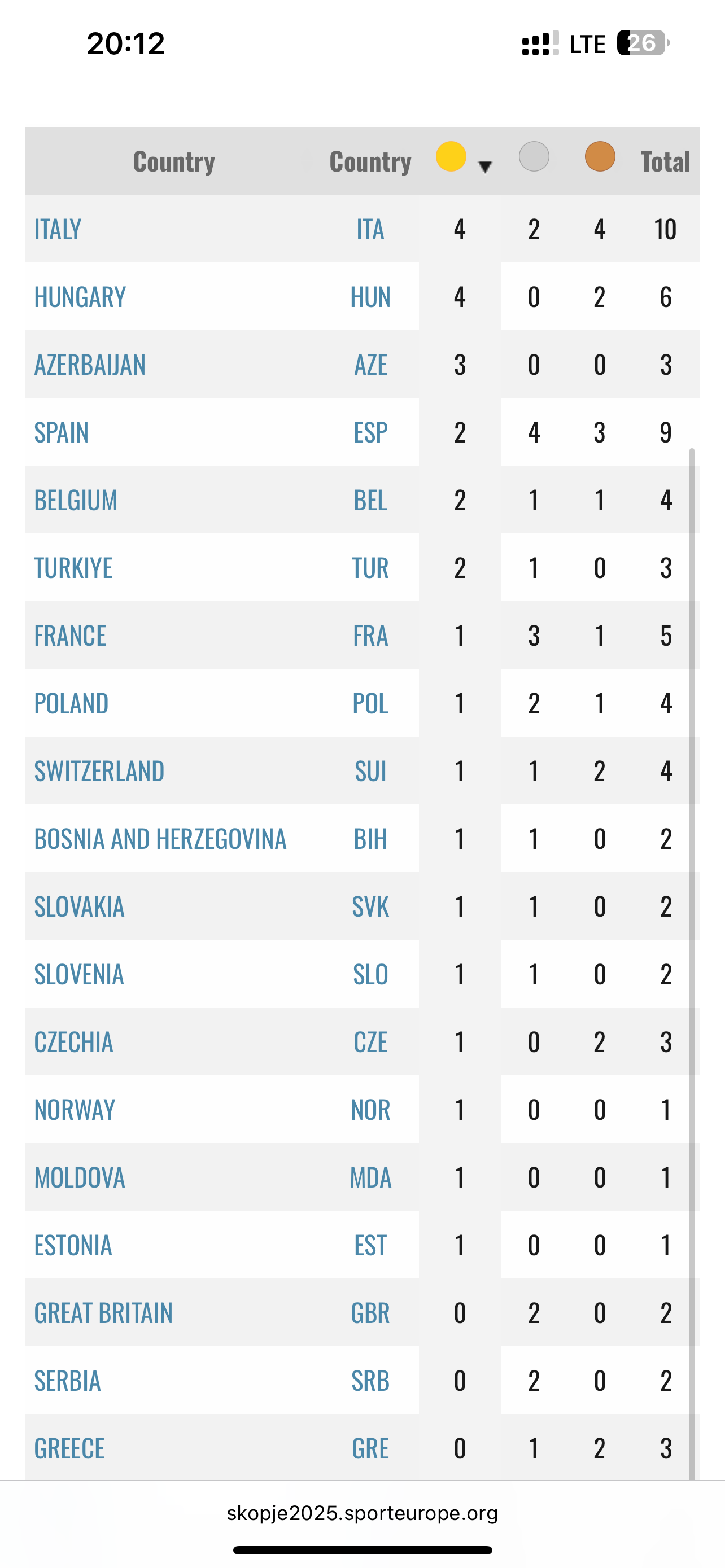Open the POLAND link
Screen dimensions: 725x1568
pos(71,704)
